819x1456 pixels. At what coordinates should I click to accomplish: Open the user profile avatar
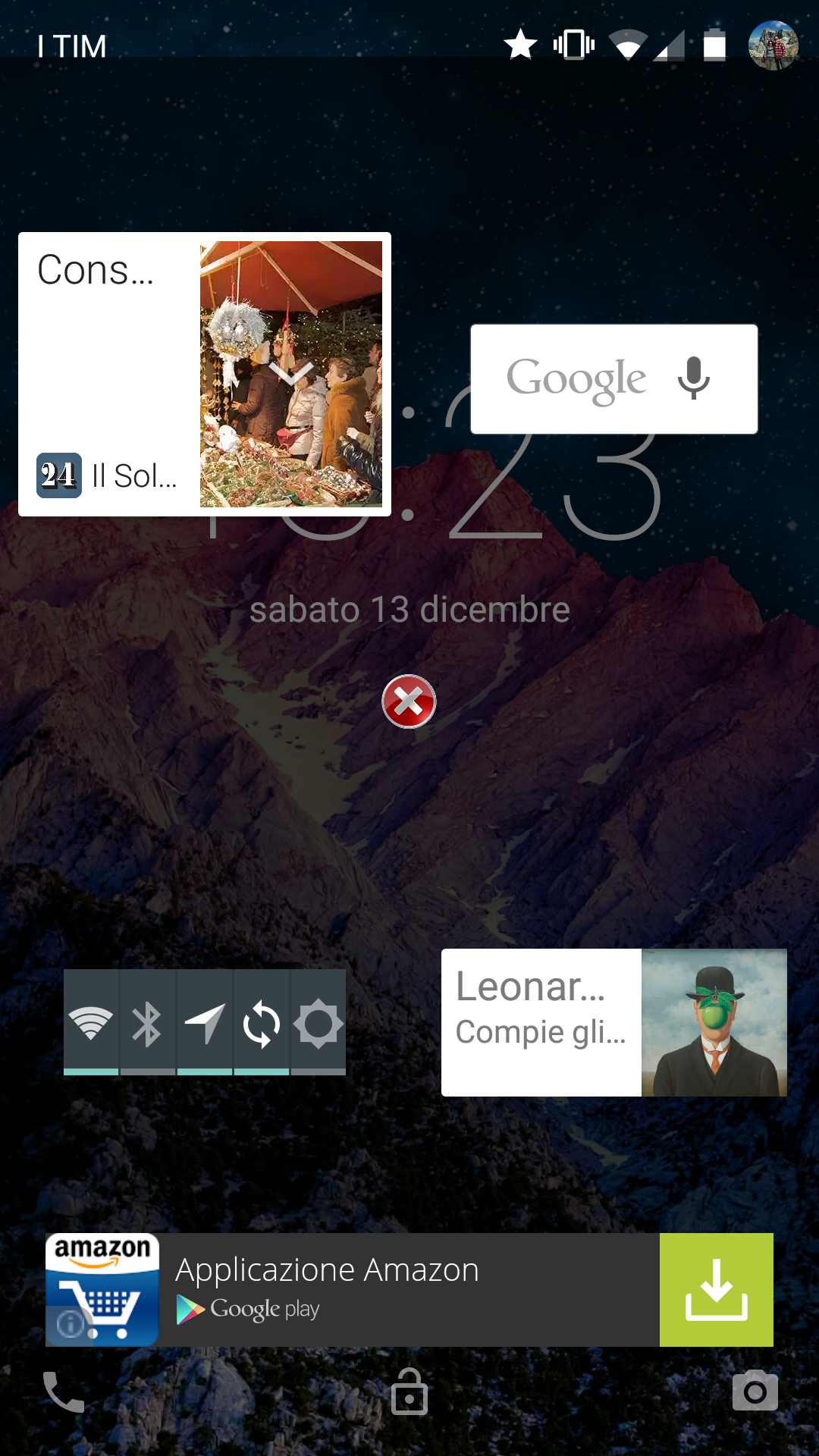pos(773,45)
